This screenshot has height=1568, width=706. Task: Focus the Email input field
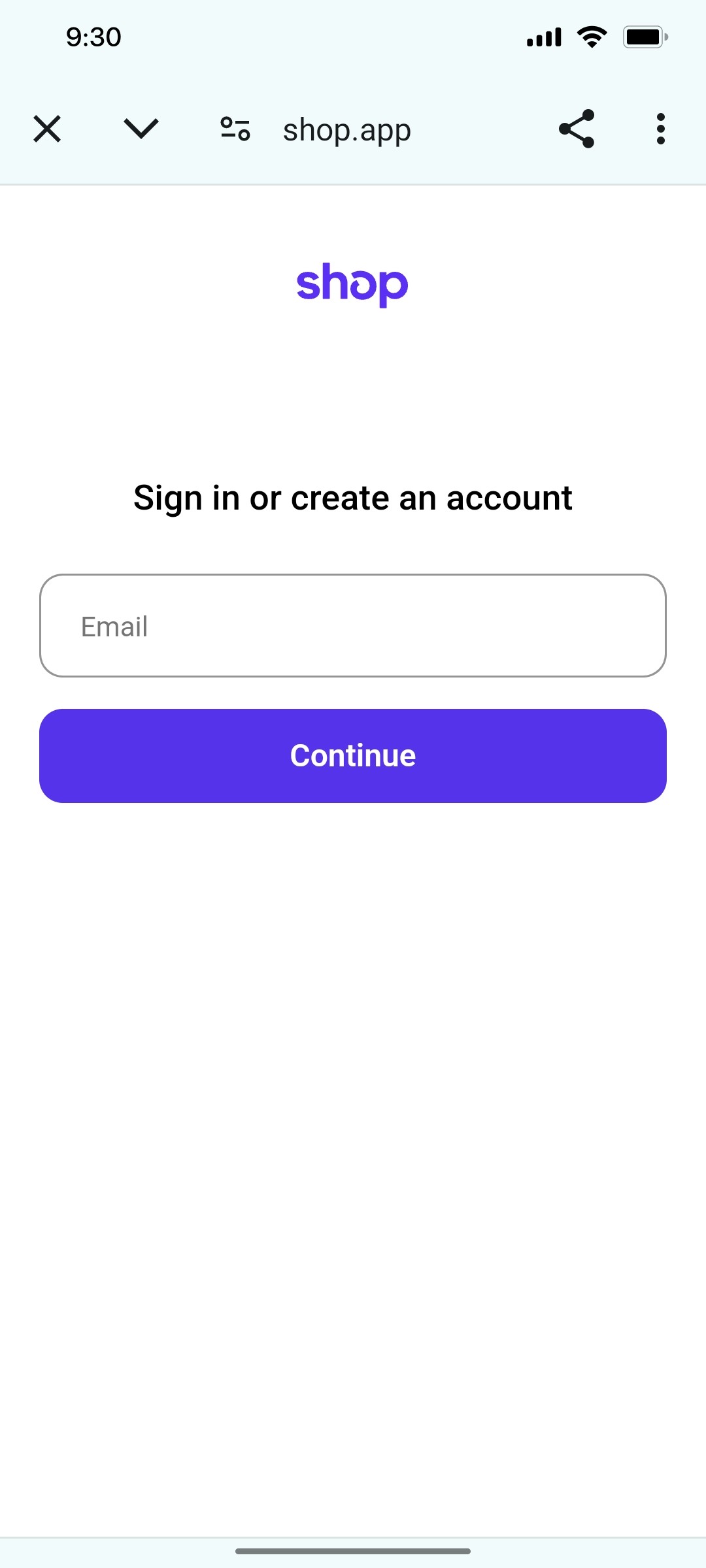click(353, 625)
